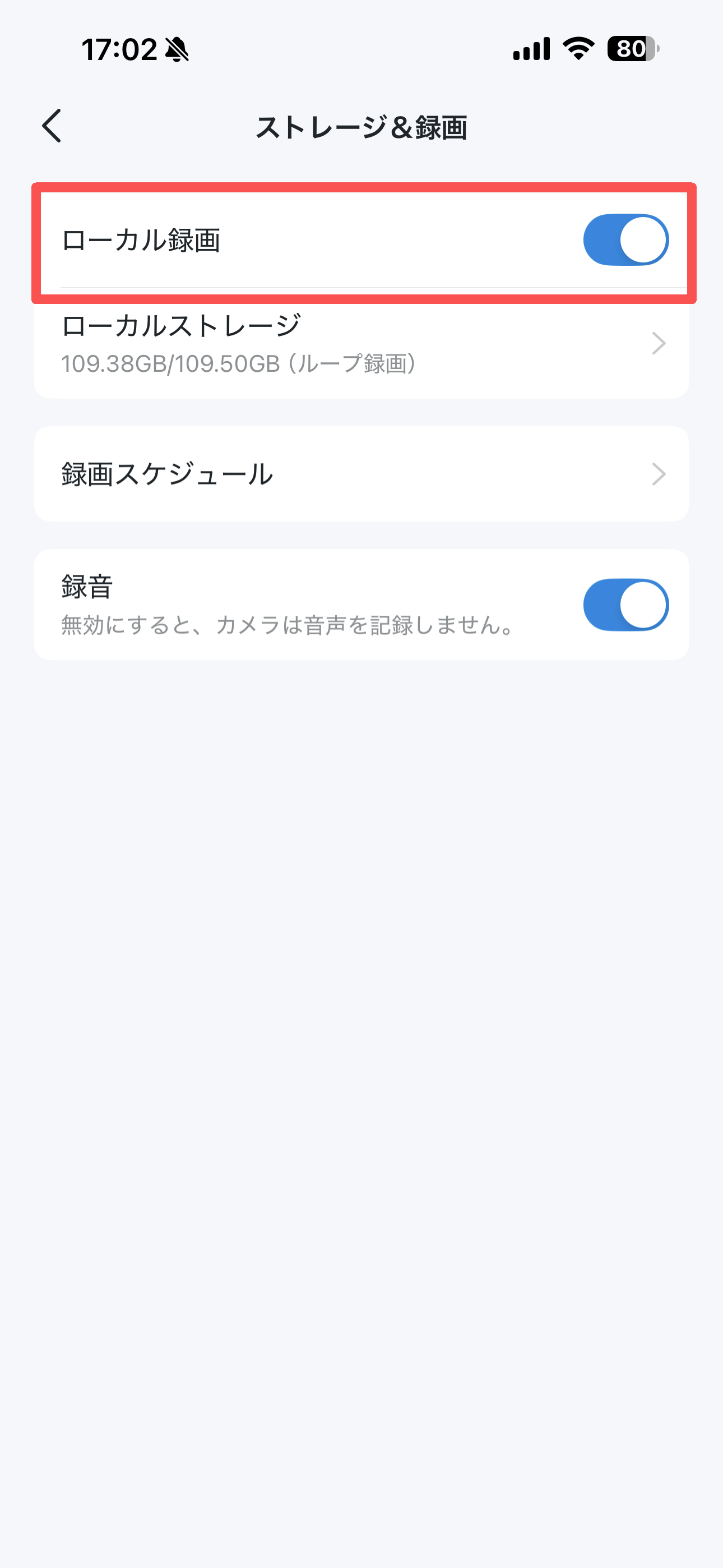Open 録画スケジュール settings
The width and height of the screenshot is (723, 1568).
pos(360,473)
